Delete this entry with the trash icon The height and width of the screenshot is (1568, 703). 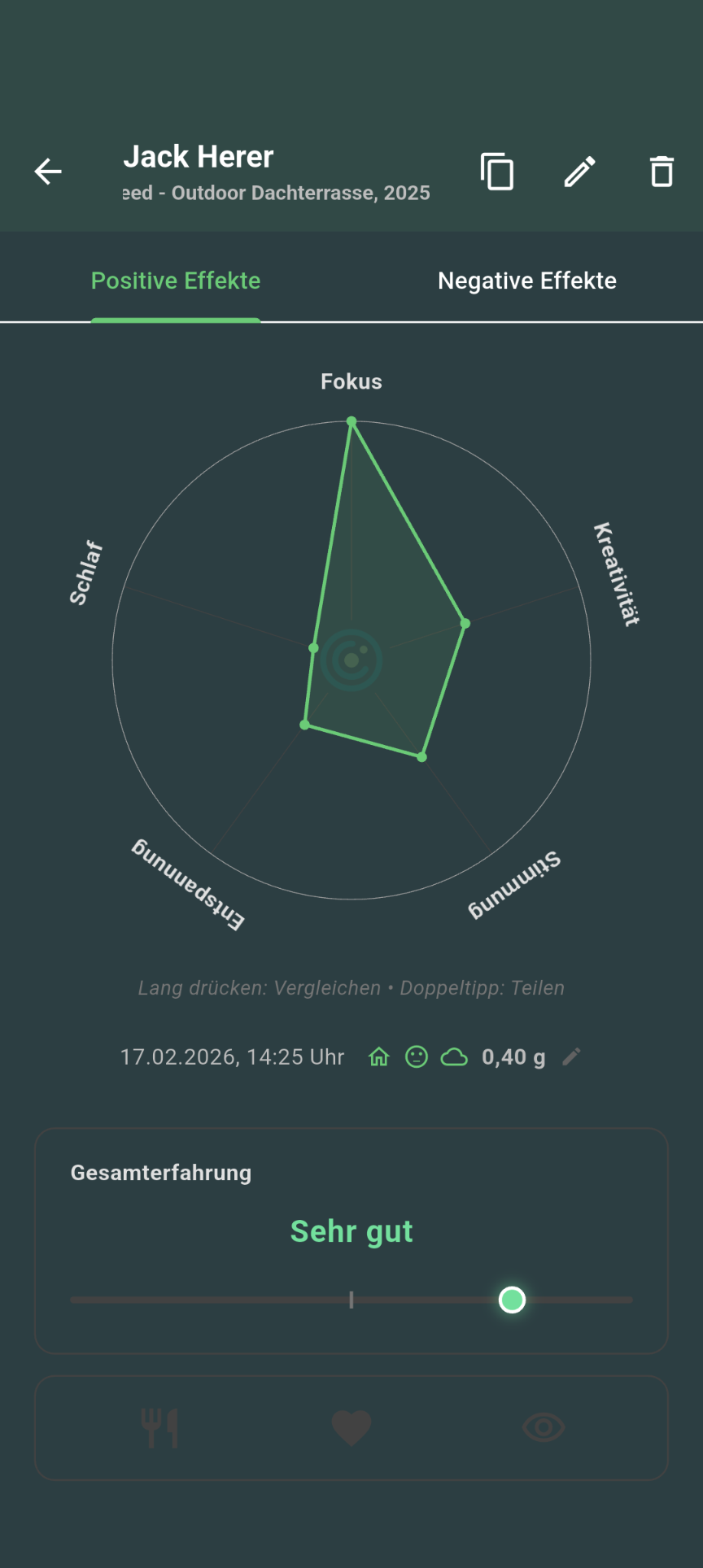pyautogui.click(x=662, y=172)
